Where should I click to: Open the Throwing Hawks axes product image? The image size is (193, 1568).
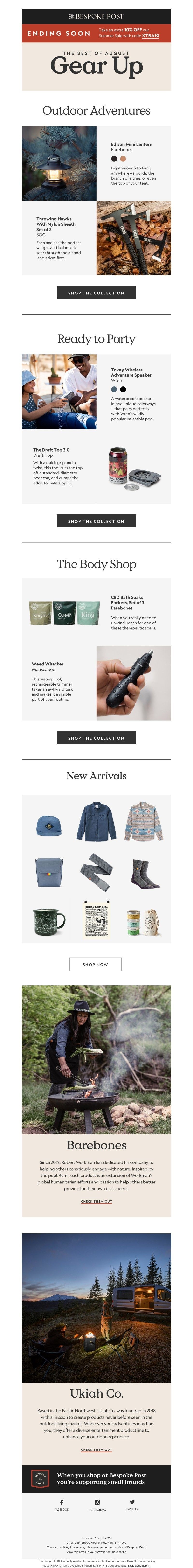(x=133, y=238)
